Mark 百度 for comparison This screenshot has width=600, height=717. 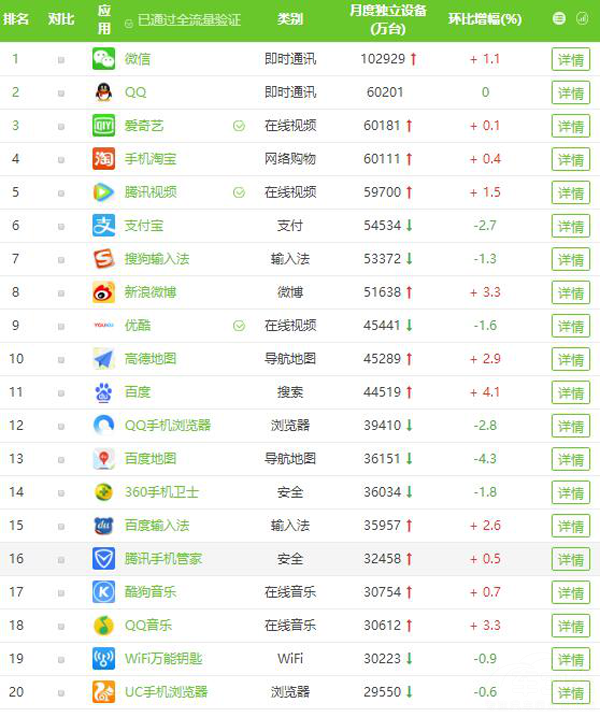pos(61,393)
